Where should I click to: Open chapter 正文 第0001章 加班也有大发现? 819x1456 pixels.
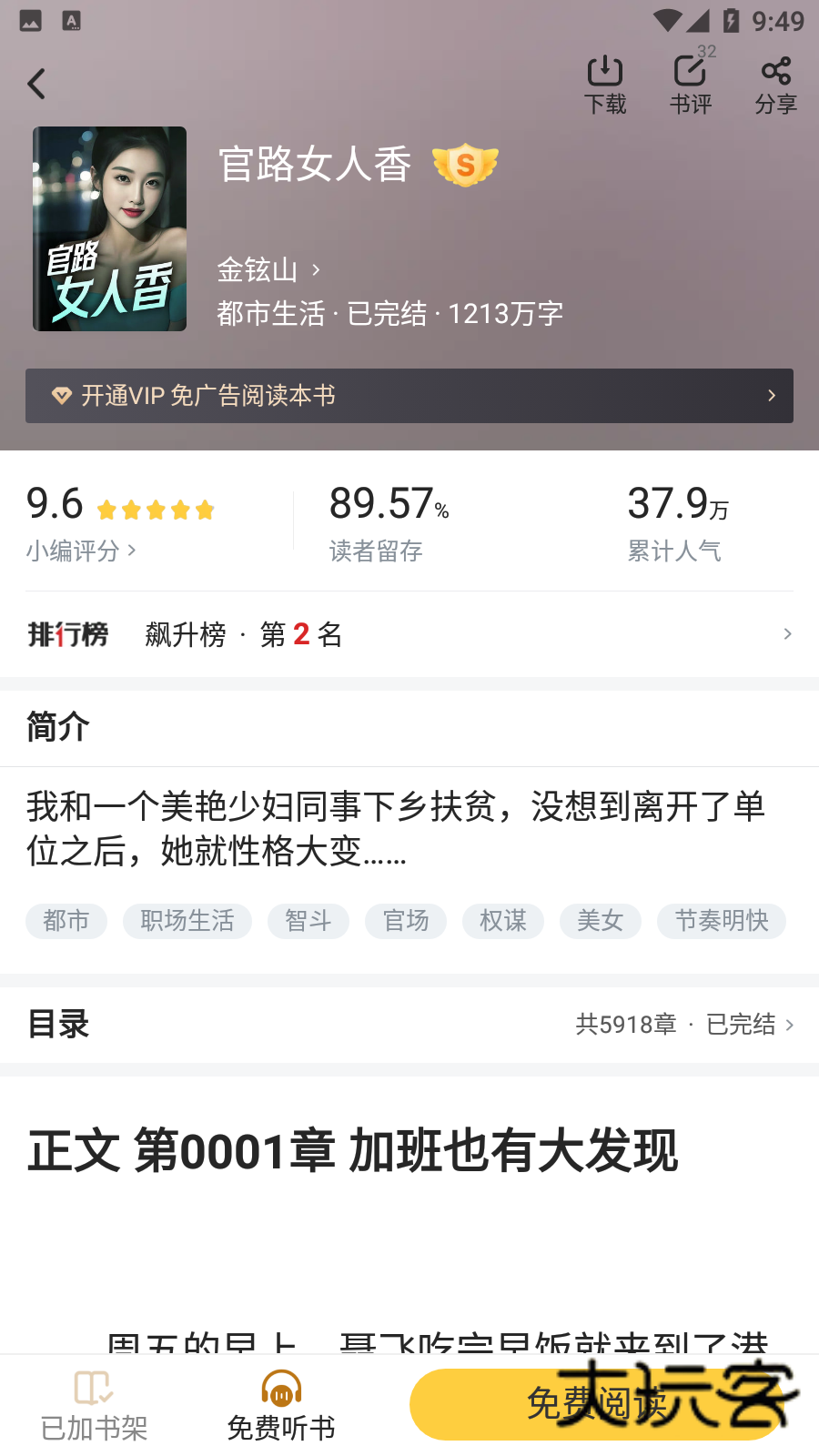point(355,1149)
